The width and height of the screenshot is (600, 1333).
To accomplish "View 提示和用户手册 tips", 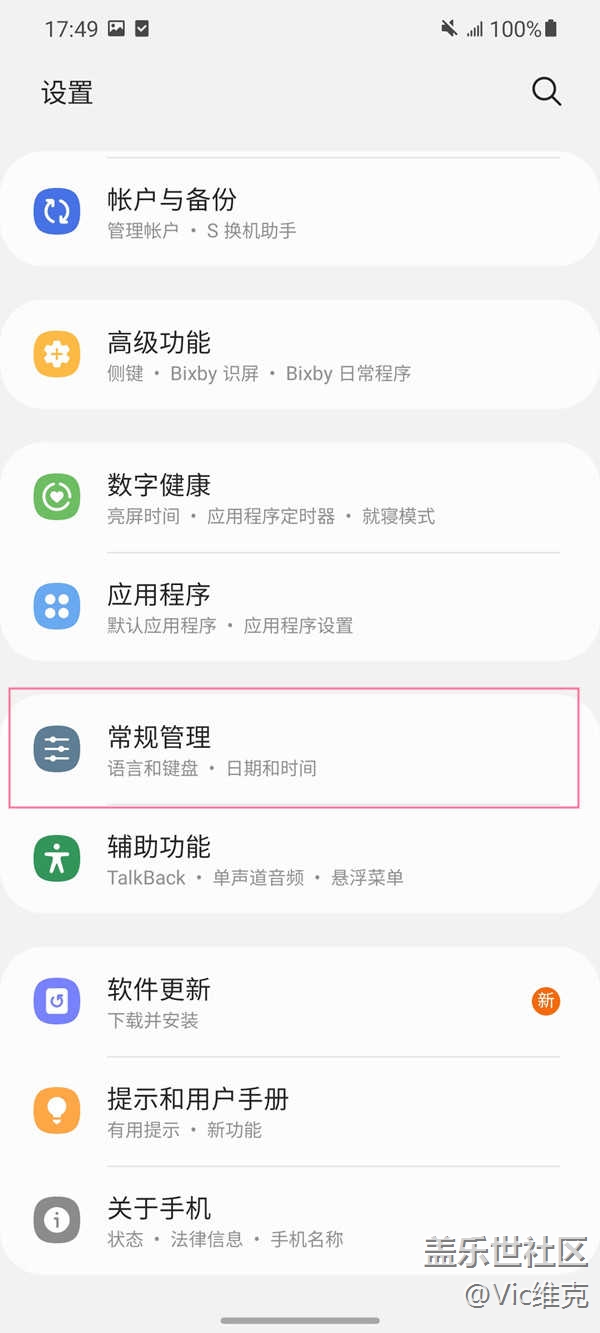I will pyautogui.click(x=300, y=1111).
